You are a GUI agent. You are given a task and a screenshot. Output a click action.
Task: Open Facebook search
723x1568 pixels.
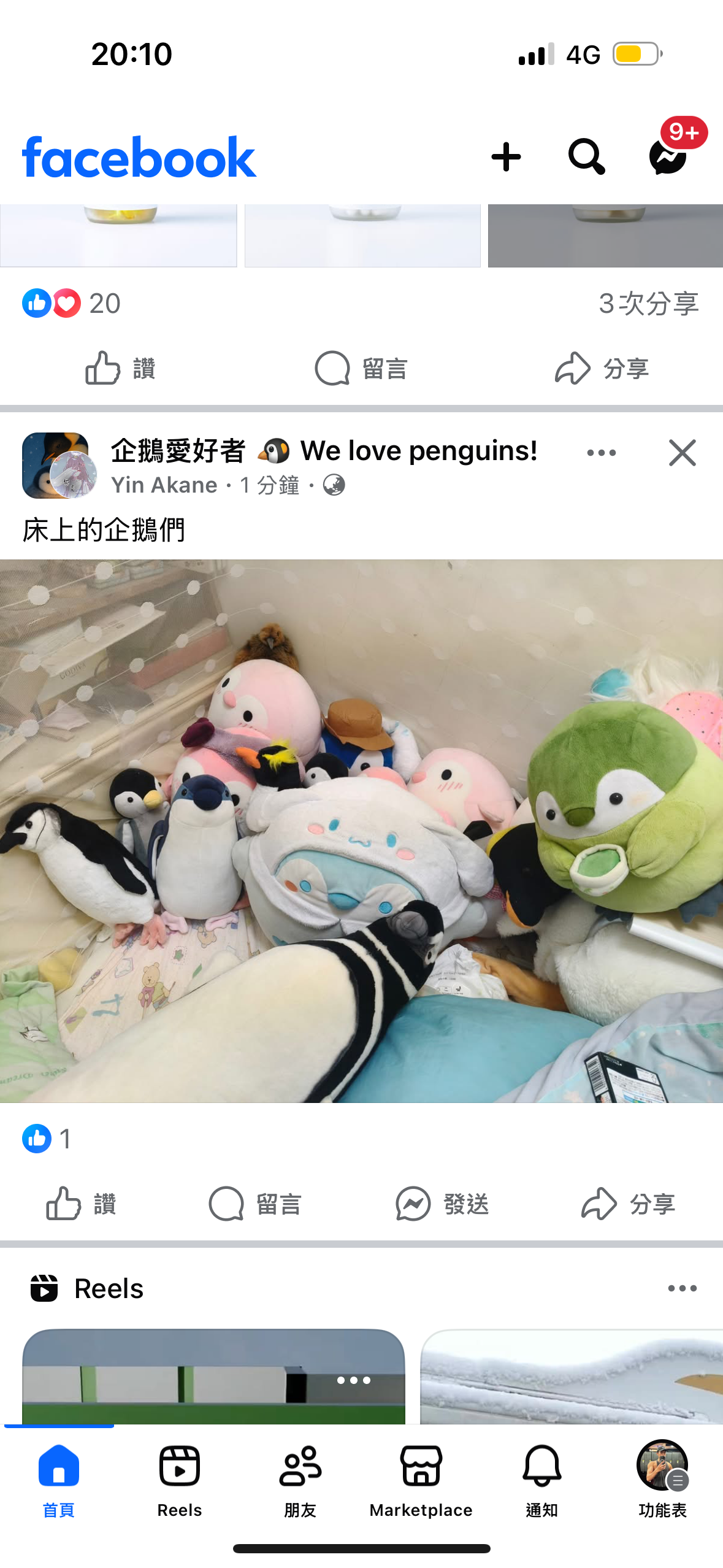click(x=586, y=157)
